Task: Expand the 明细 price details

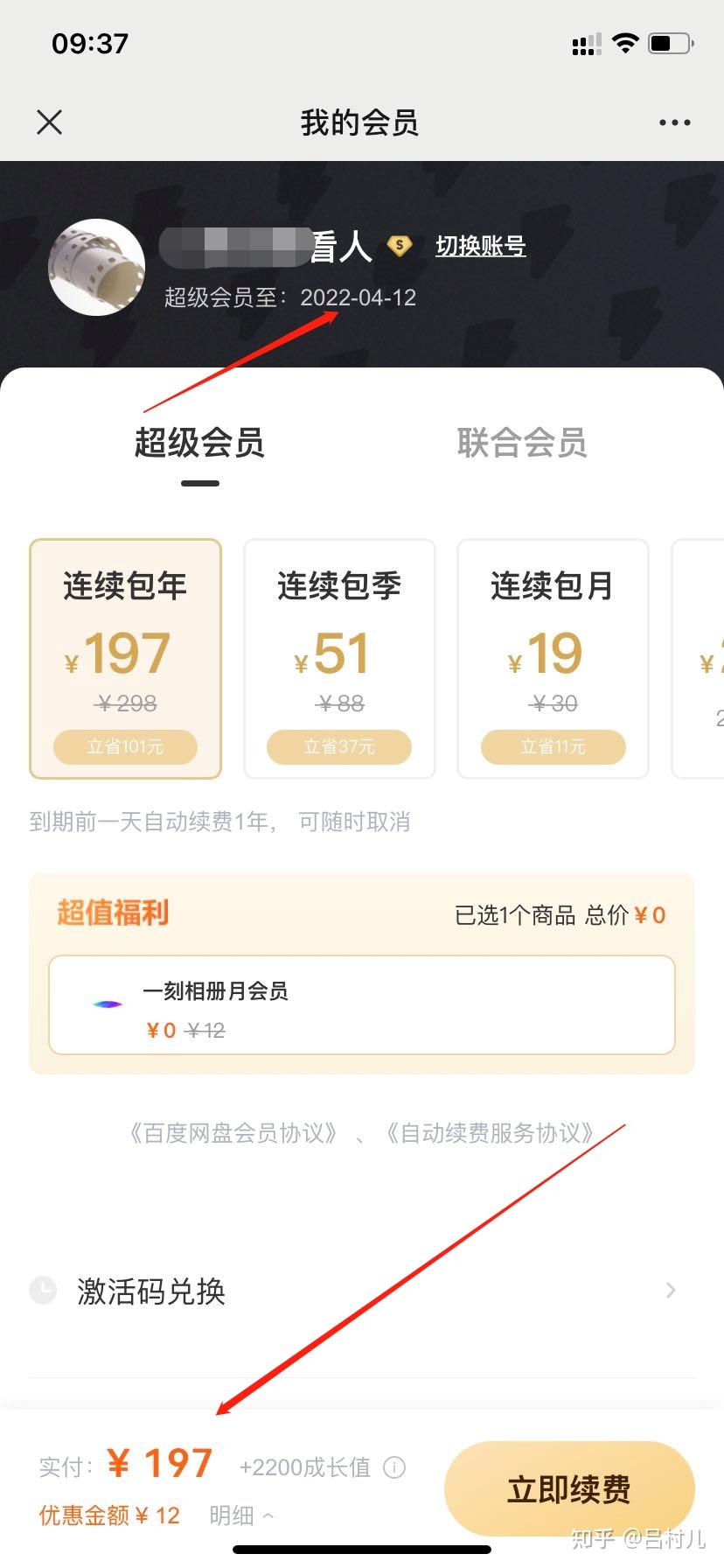Action: 241,1515
